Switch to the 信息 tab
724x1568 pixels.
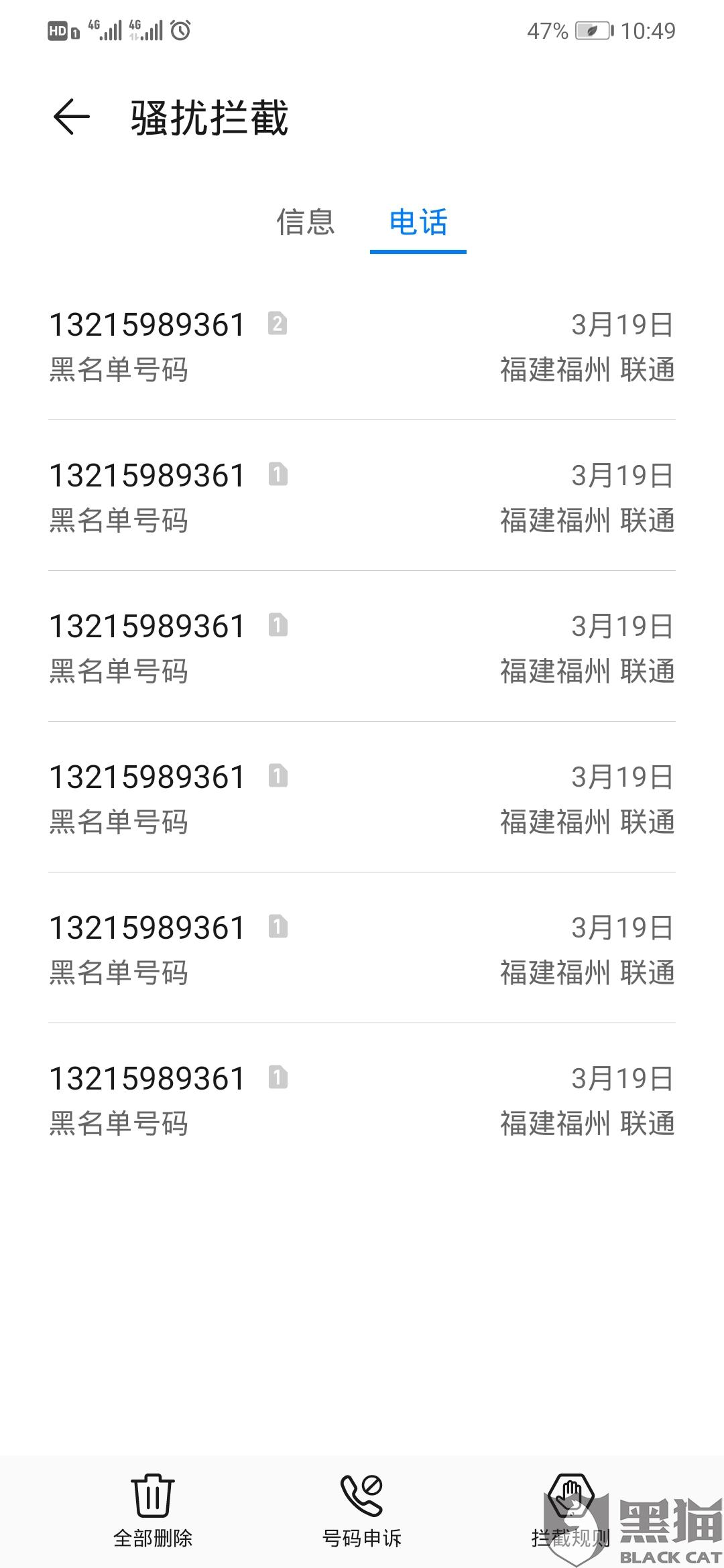tap(306, 222)
